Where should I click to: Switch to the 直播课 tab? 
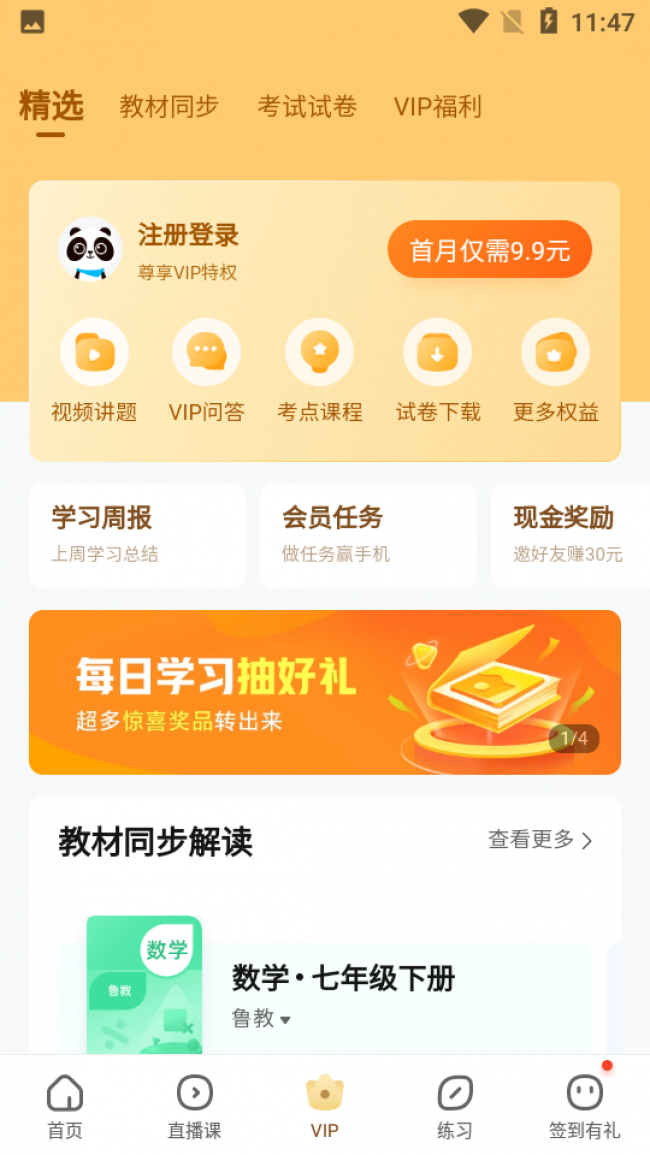pos(194,1106)
